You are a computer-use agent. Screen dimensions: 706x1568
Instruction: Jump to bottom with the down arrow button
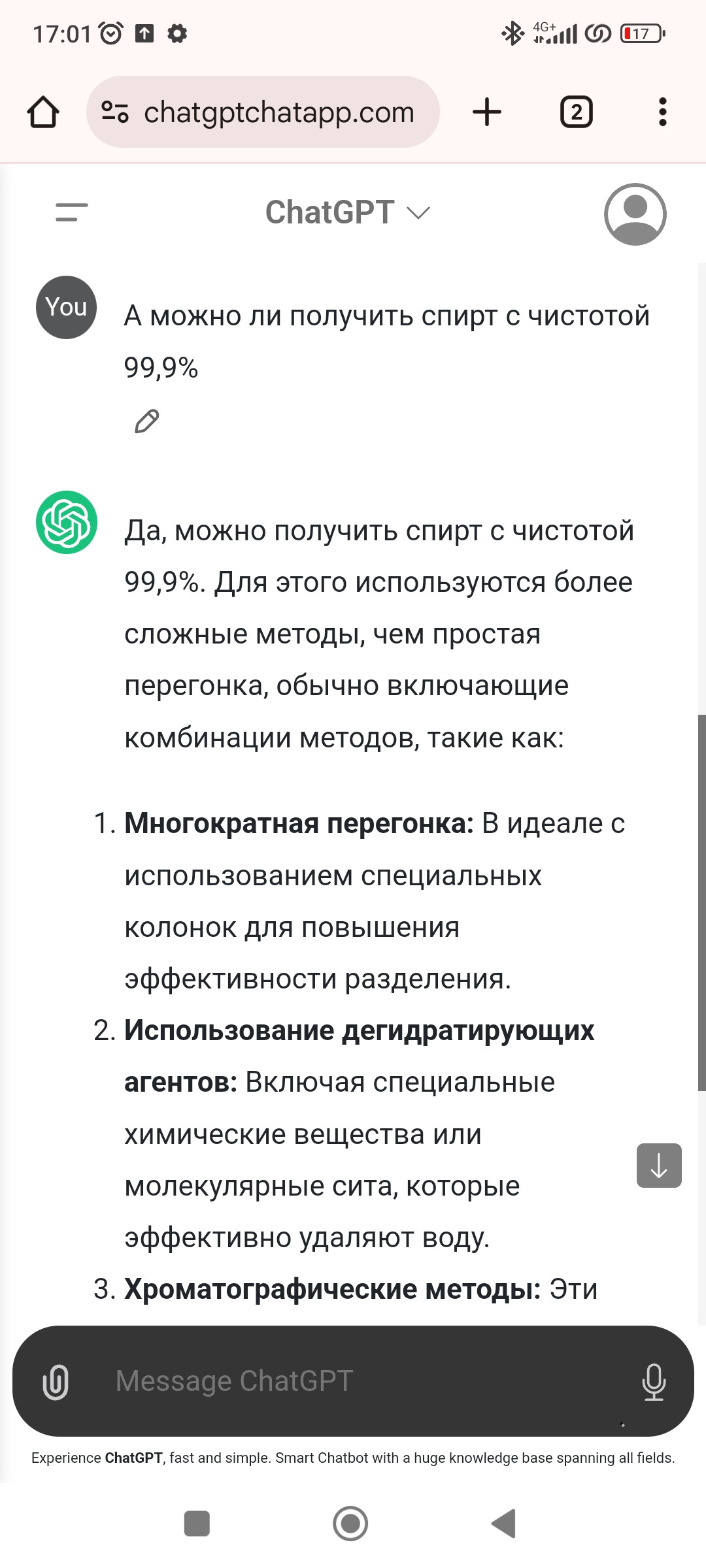click(x=659, y=1166)
